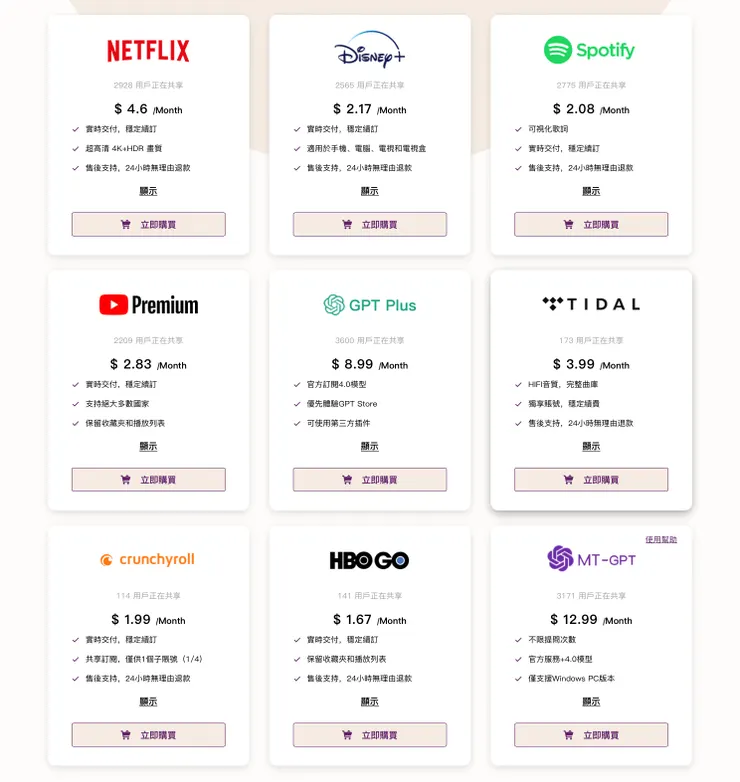Expand the 顯示 link for Spotify

click(x=591, y=191)
